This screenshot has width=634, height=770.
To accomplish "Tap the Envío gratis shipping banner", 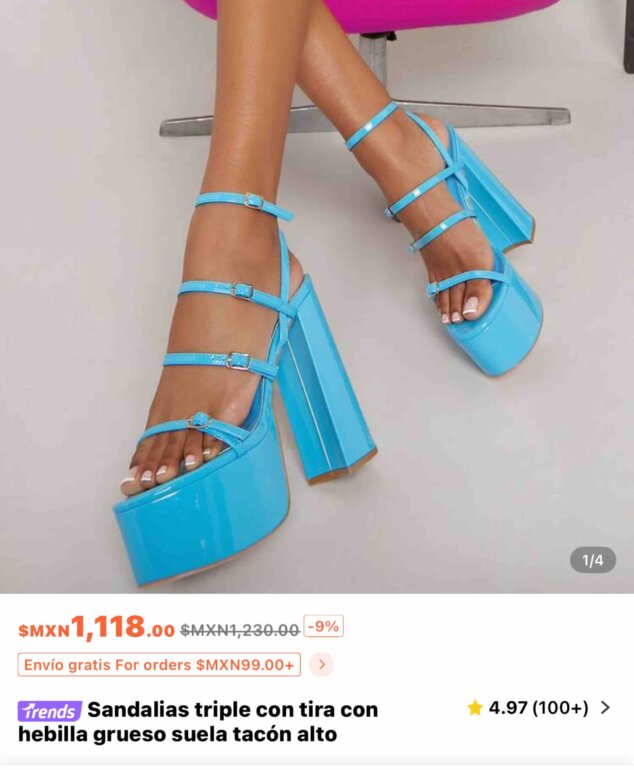I will [159, 664].
